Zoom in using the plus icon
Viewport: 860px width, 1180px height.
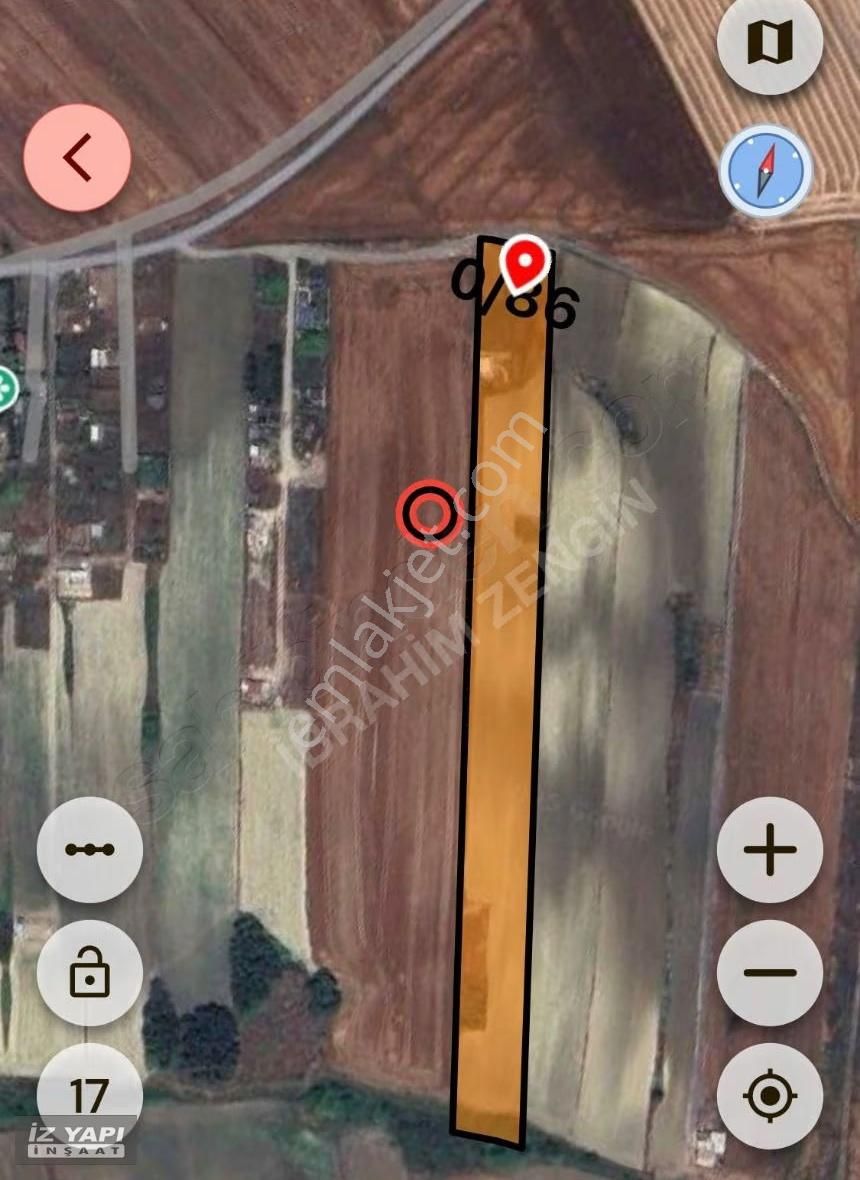770,849
